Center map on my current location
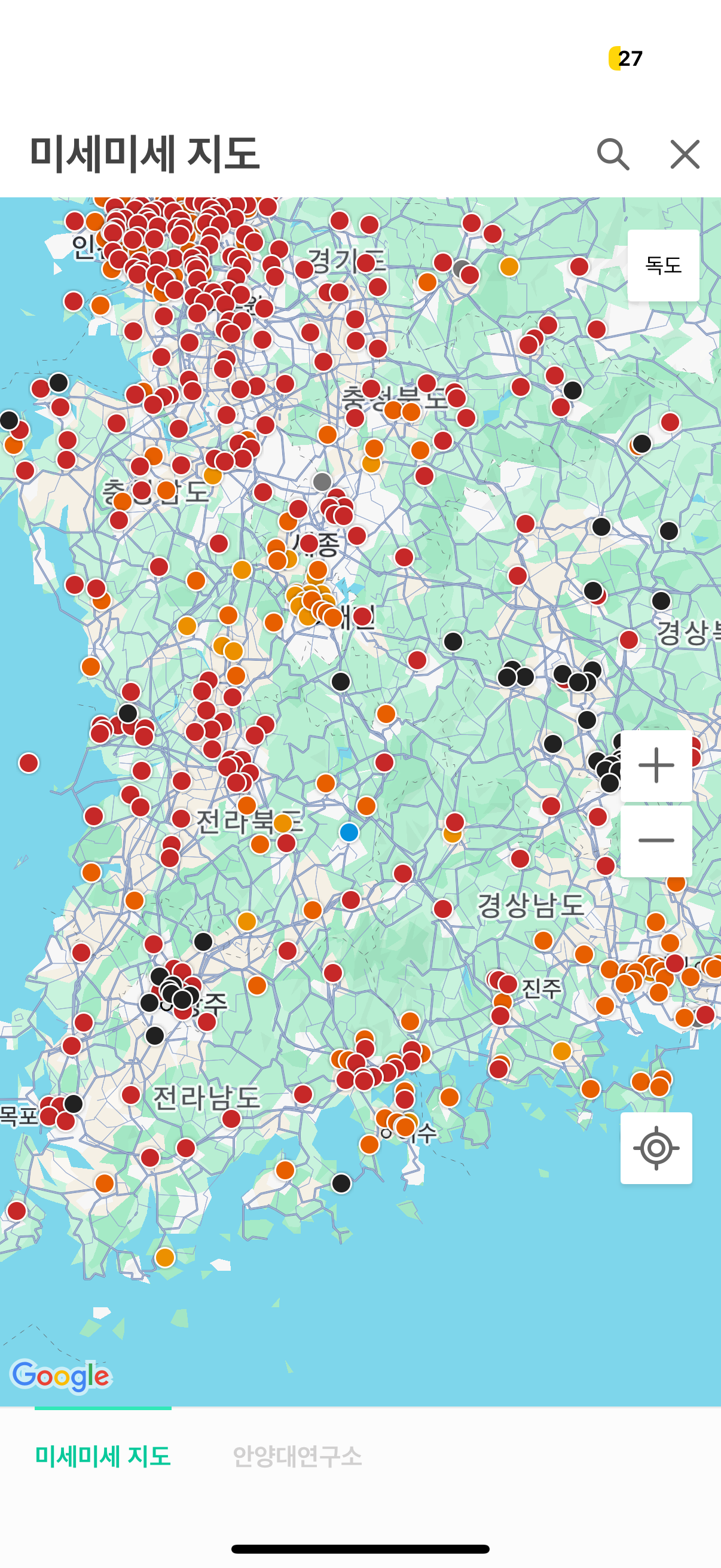Image resolution: width=721 pixels, height=1568 pixels. point(656,1148)
